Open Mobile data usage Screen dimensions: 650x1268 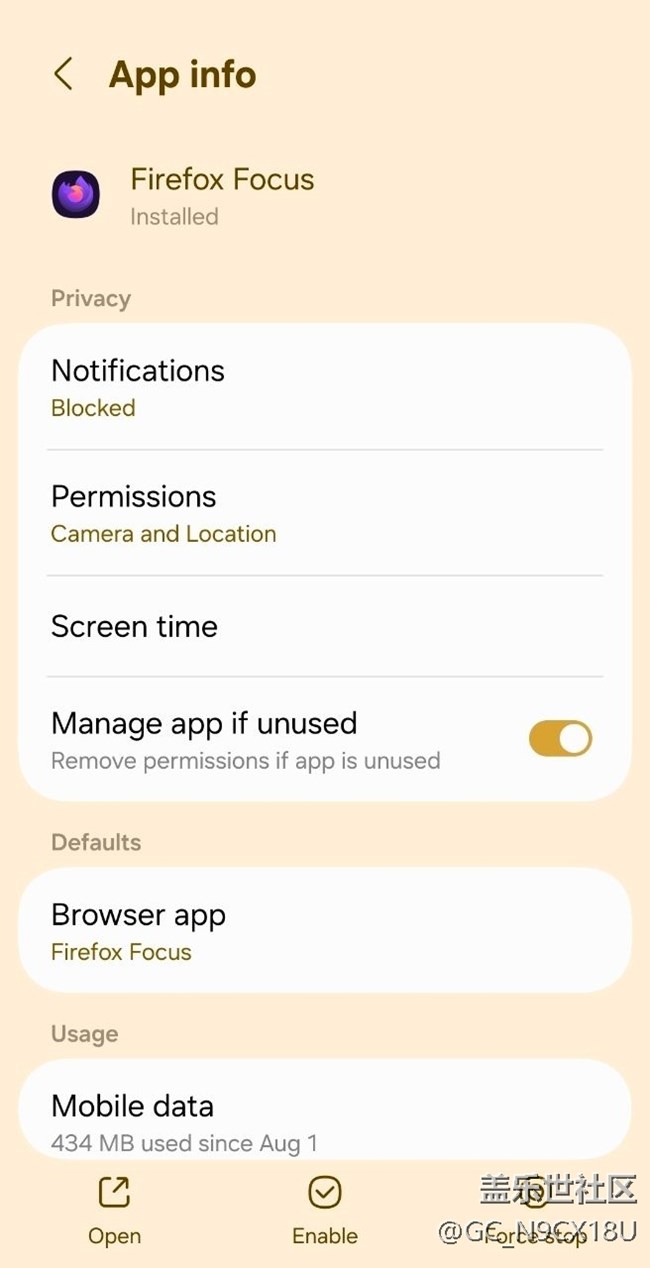(325, 1120)
